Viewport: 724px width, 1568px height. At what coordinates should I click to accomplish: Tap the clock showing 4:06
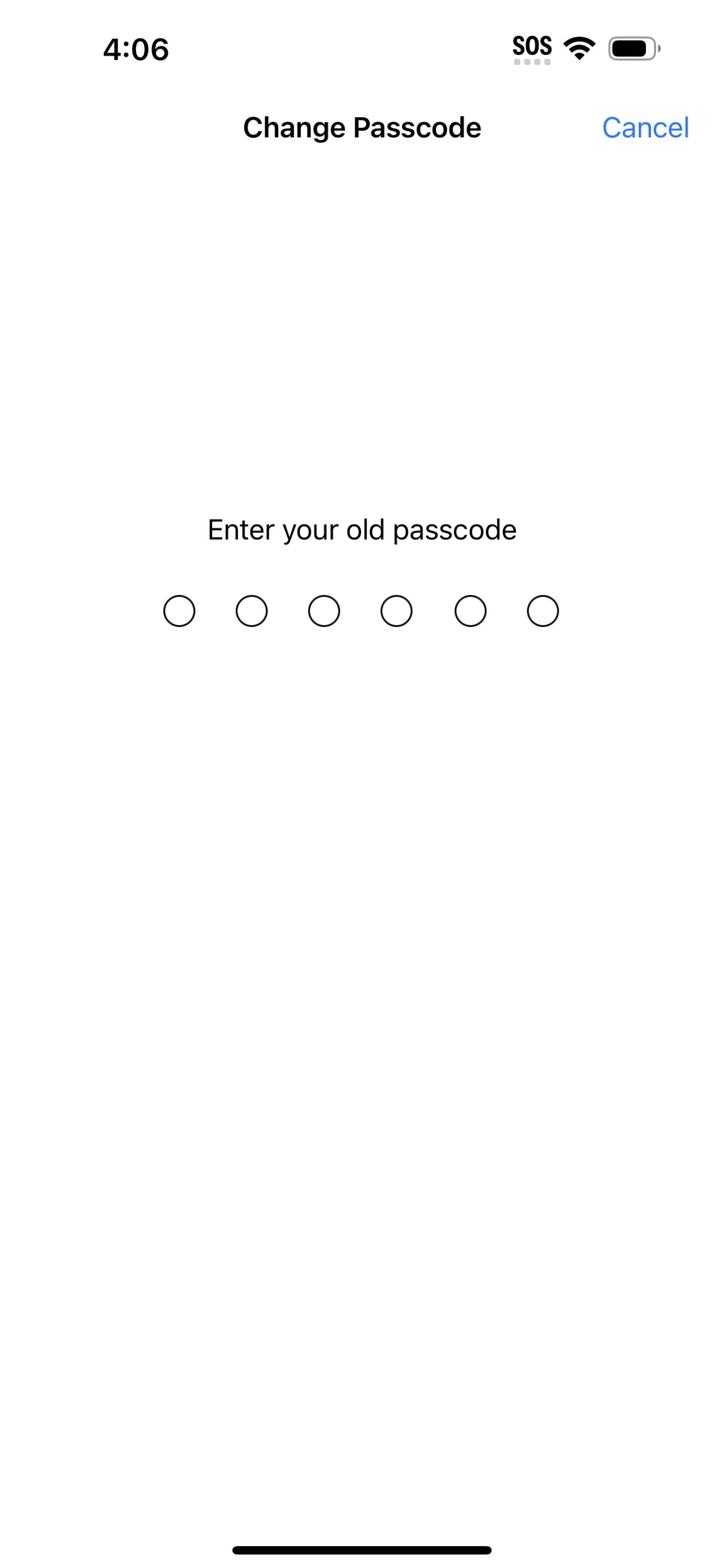(135, 50)
